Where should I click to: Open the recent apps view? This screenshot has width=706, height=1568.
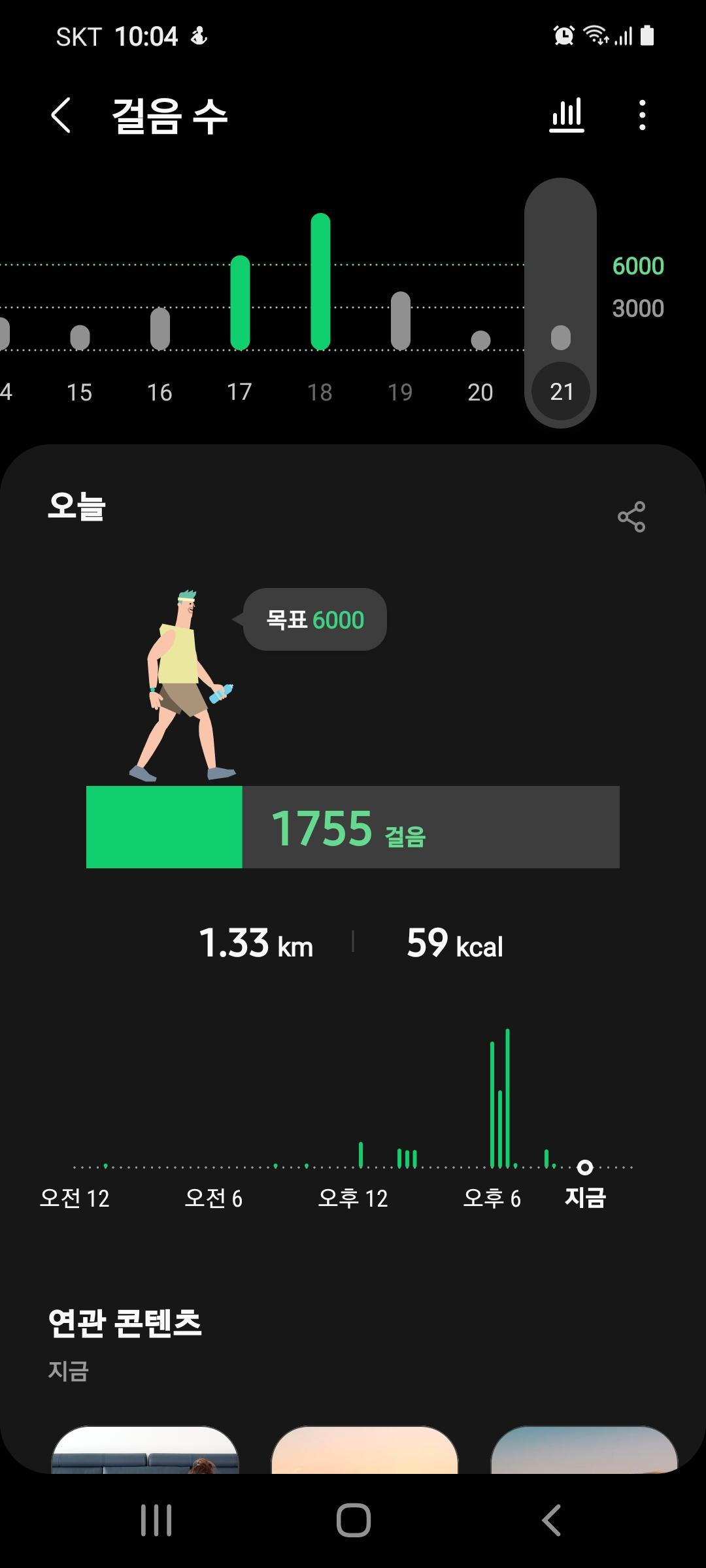tap(156, 1520)
